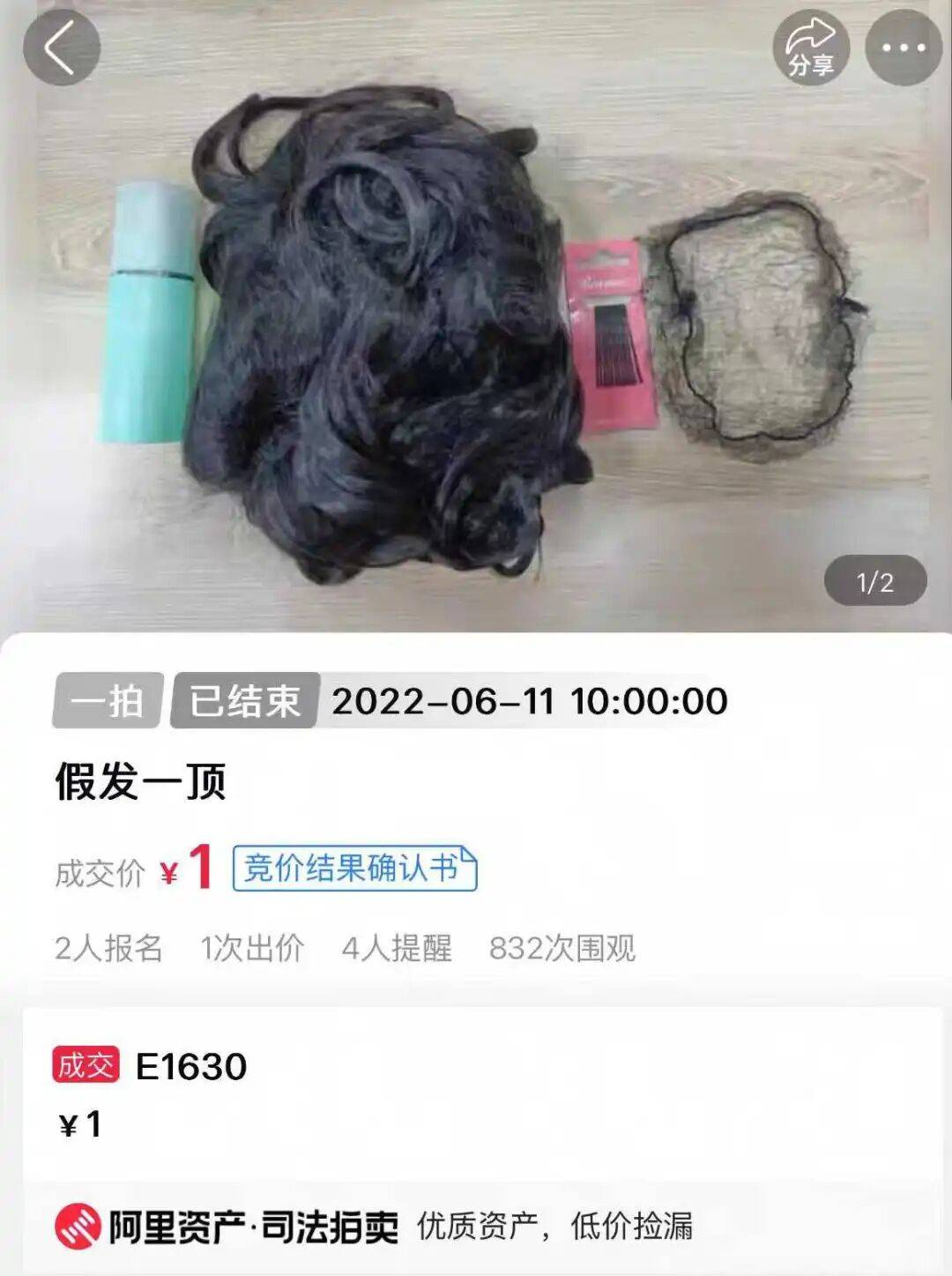
Task: Share this auction listing
Action: click(x=811, y=48)
